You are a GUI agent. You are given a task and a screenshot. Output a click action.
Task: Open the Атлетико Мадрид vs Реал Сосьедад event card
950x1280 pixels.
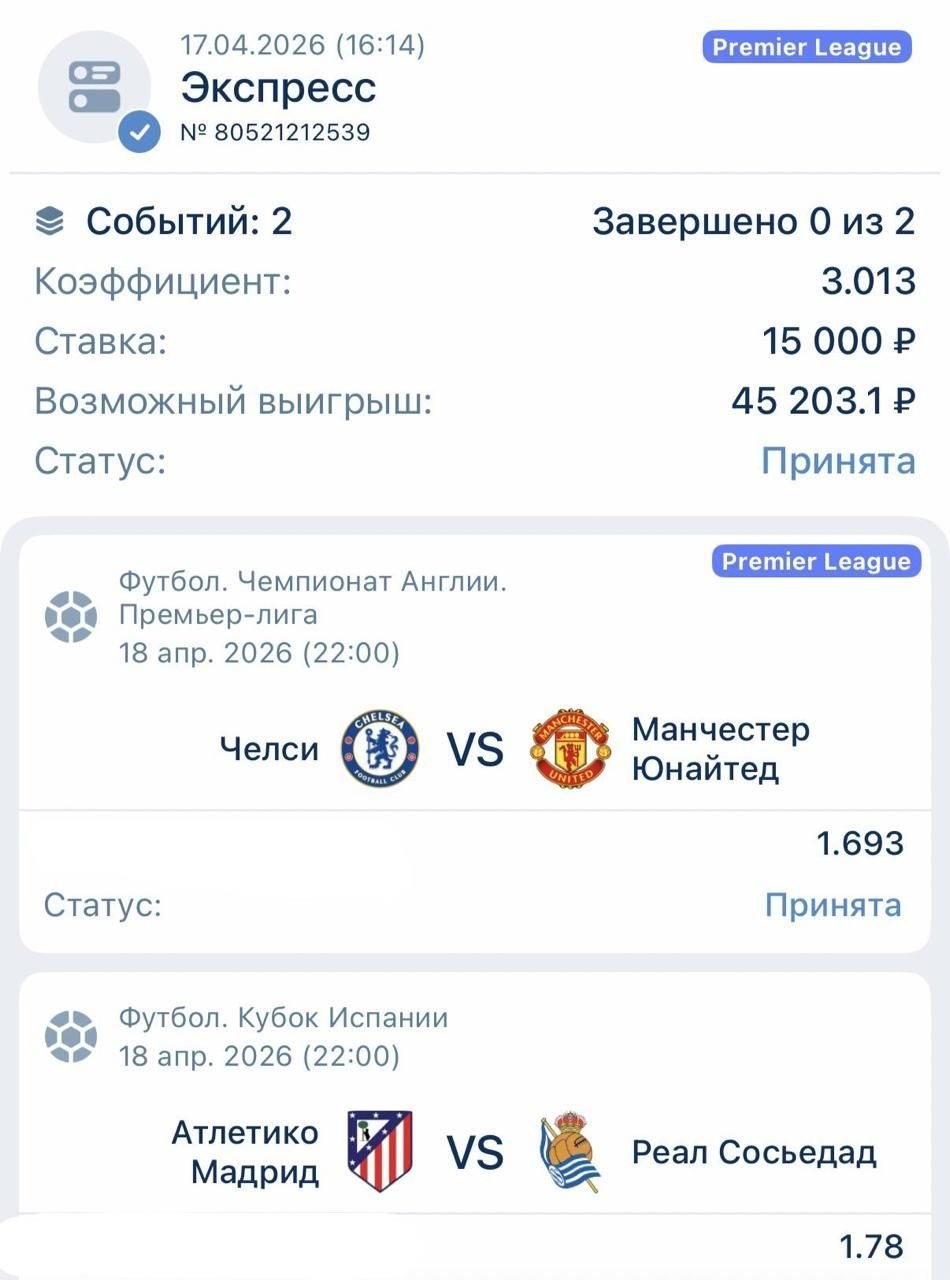pyautogui.click(x=475, y=1153)
